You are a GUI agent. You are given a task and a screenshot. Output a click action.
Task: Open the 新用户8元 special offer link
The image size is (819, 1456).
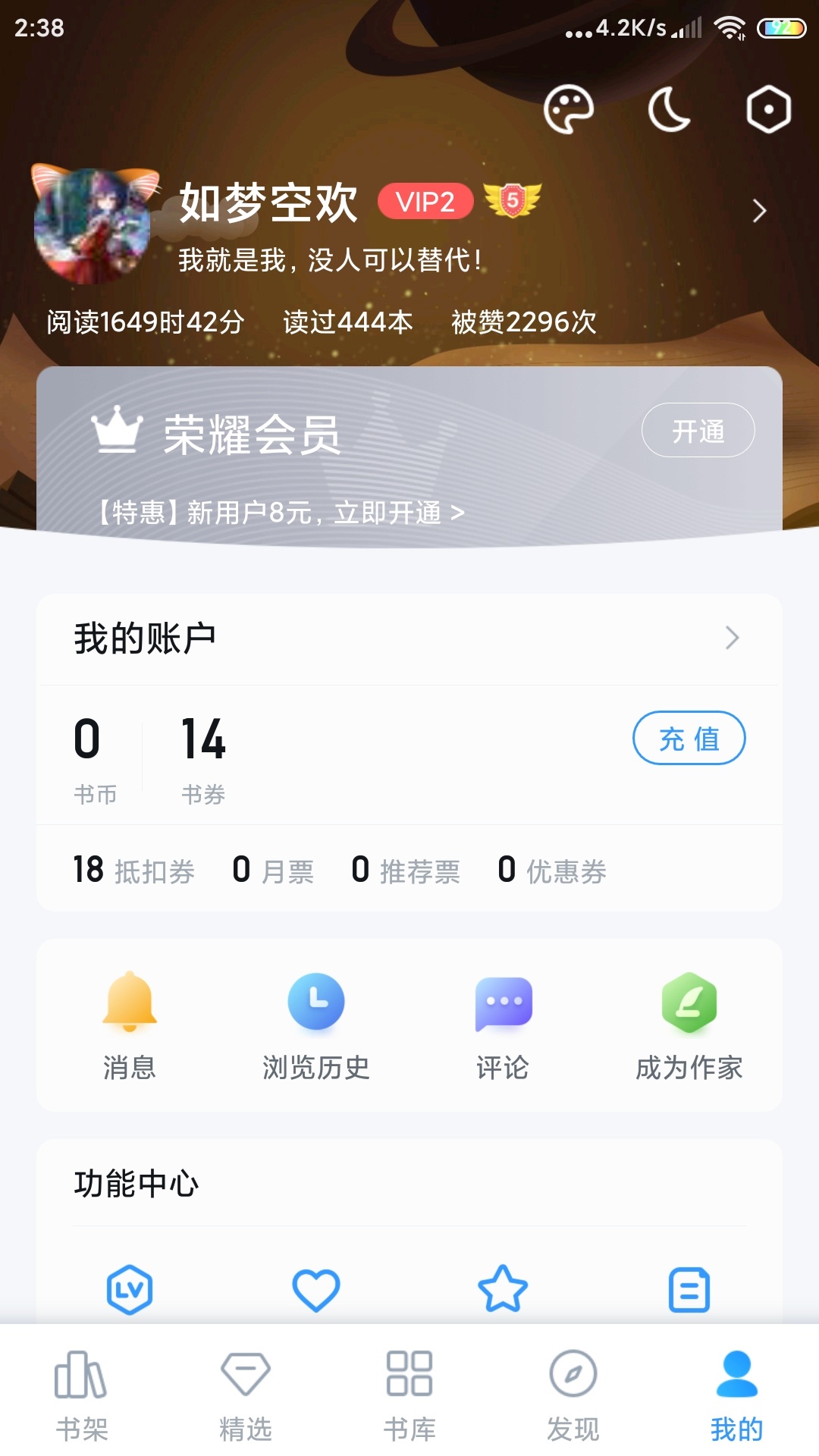point(281,513)
